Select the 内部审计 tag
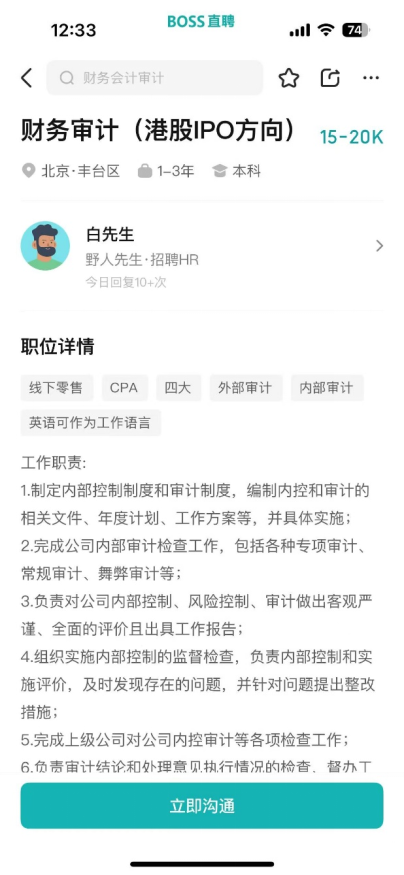 (x=327, y=388)
